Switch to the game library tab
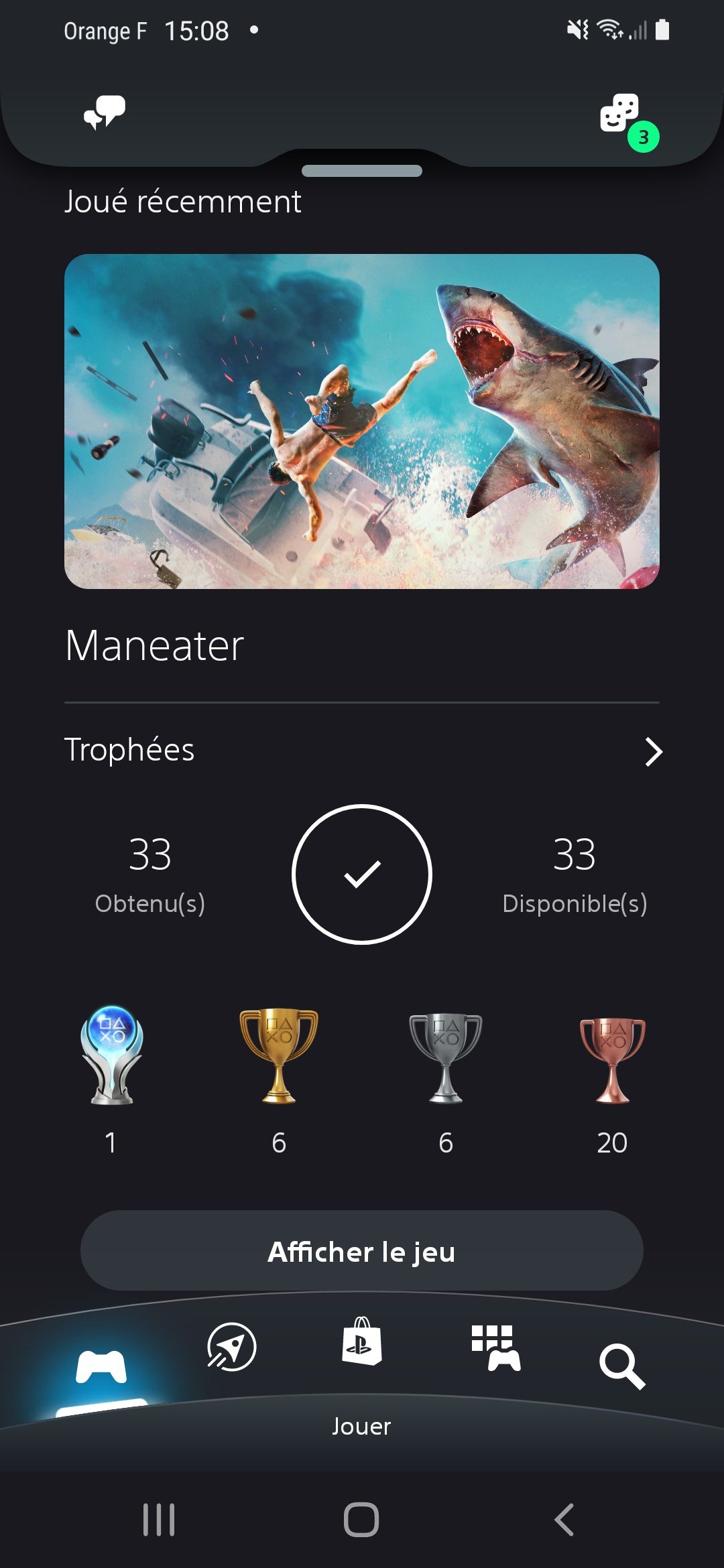Viewport: 724px width, 1568px height. click(495, 1348)
